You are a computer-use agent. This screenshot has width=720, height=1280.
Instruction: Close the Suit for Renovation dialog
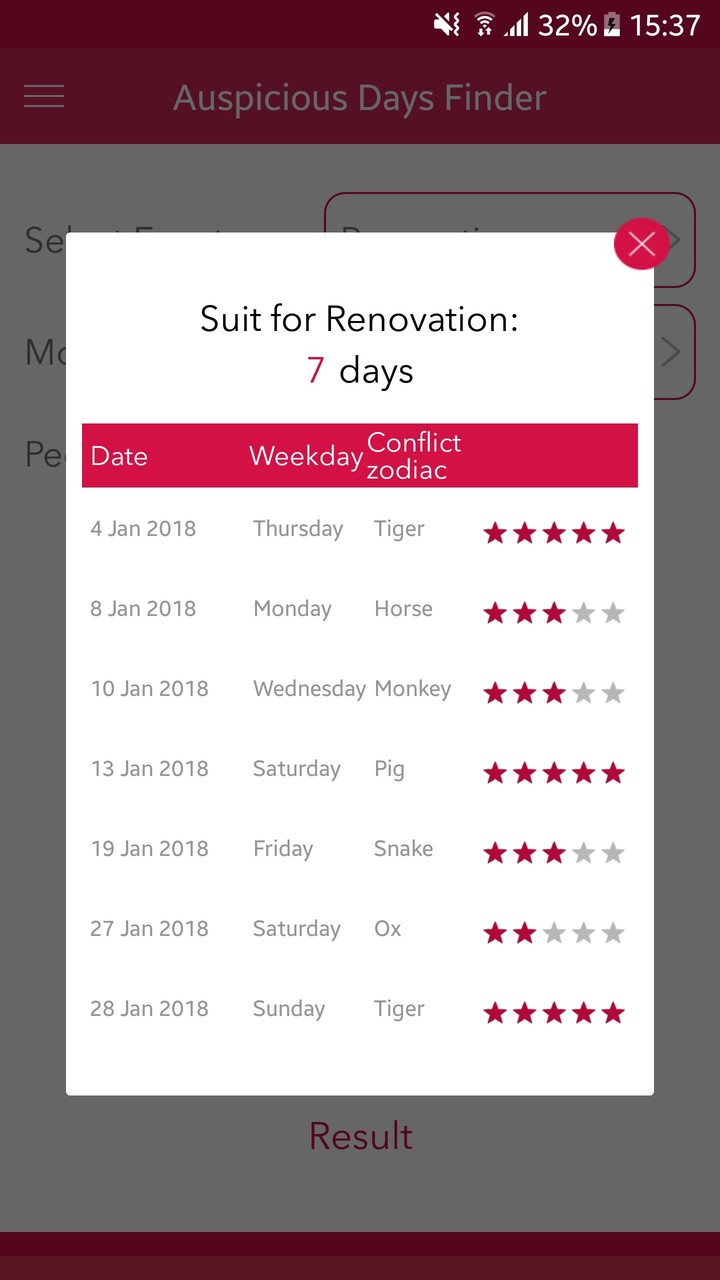(641, 244)
